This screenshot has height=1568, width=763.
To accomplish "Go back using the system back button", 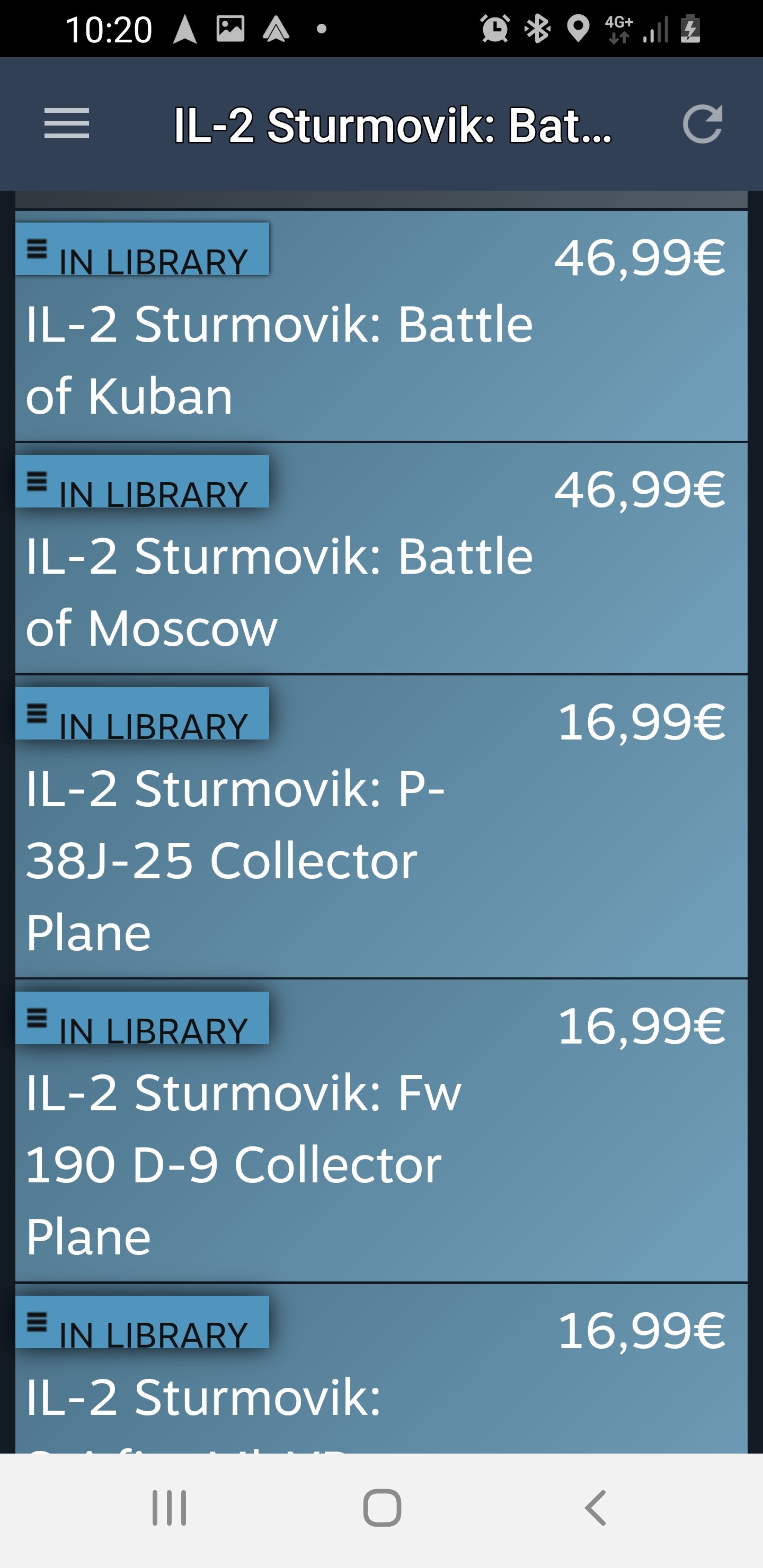I will [x=595, y=1508].
